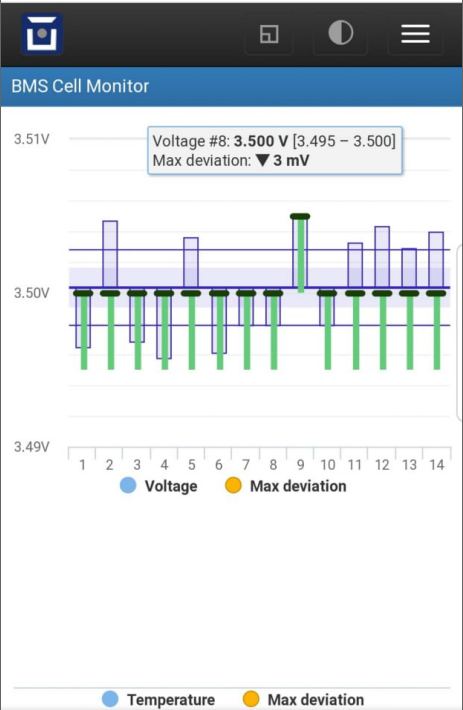Tap the window layout icon
Viewport: 463px width, 710px height.
(269, 34)
